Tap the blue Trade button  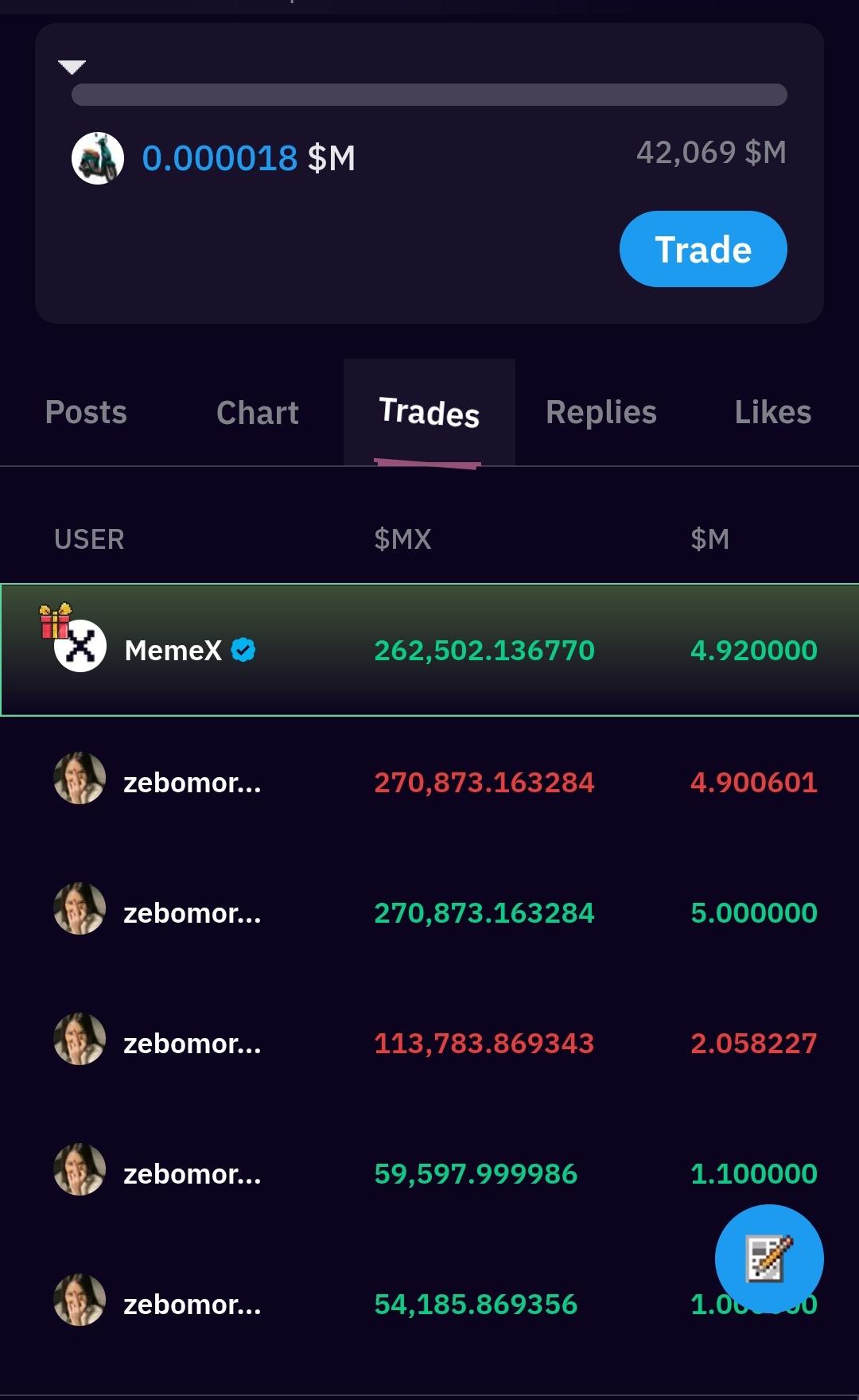pyautogui.click(x=703, y=249)
